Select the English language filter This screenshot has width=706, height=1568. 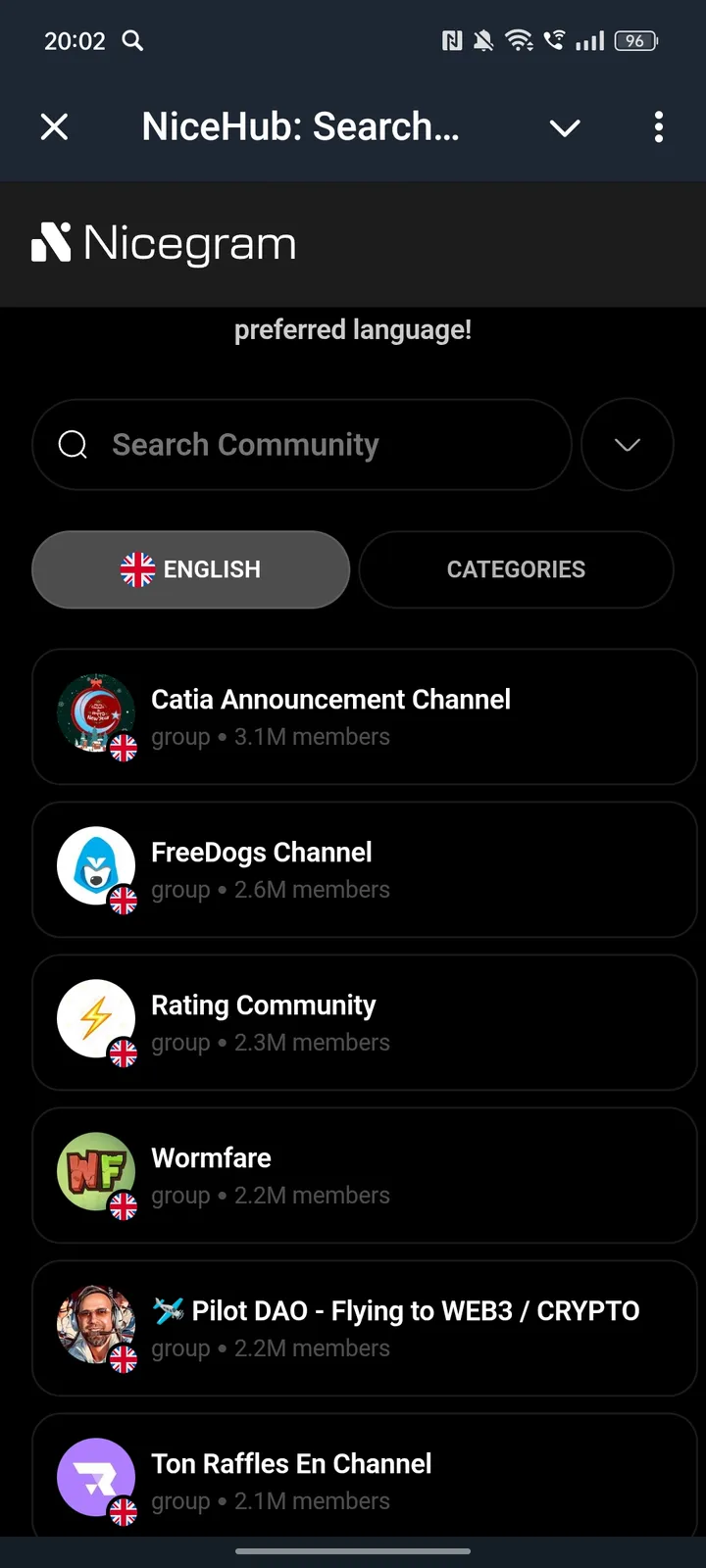191,569
